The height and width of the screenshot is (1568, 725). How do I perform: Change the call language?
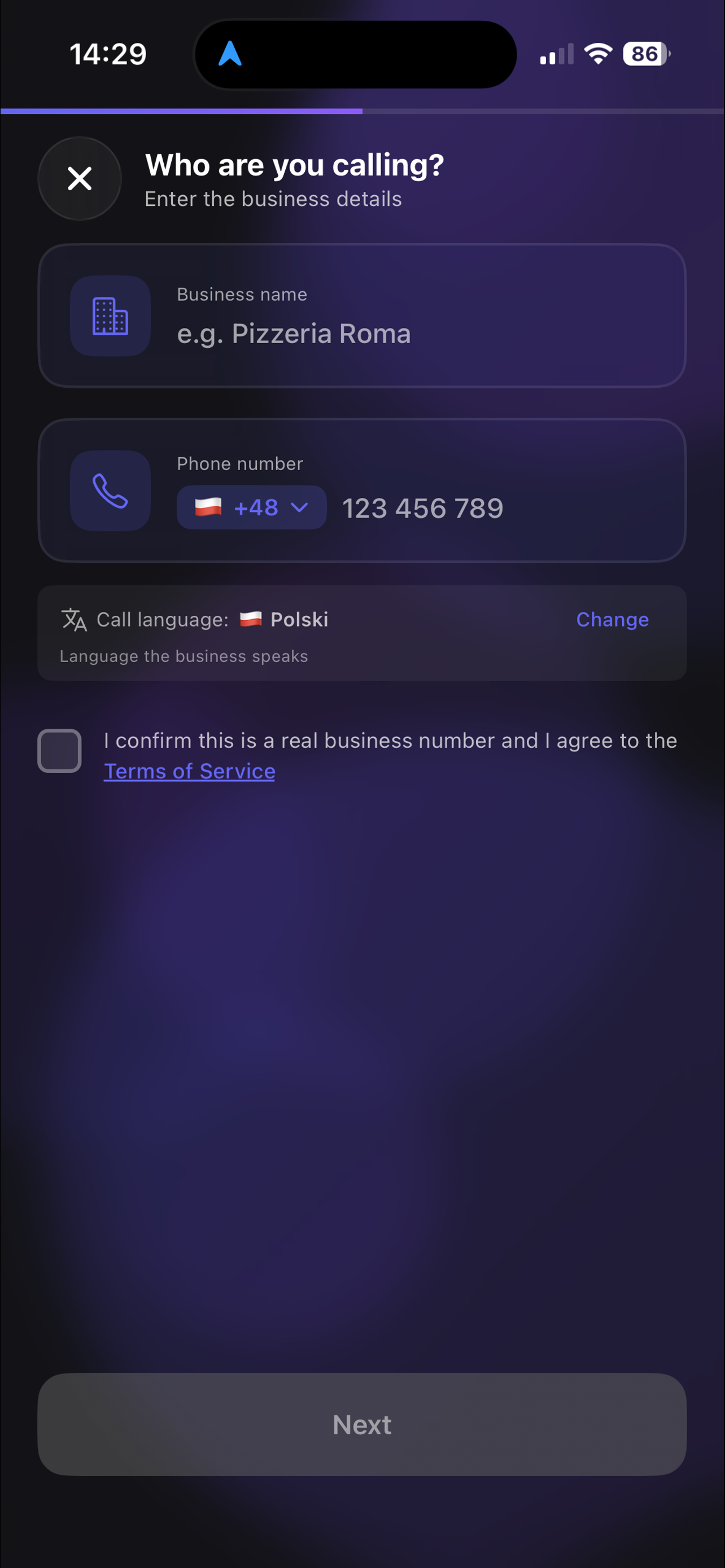pos(613,619)
